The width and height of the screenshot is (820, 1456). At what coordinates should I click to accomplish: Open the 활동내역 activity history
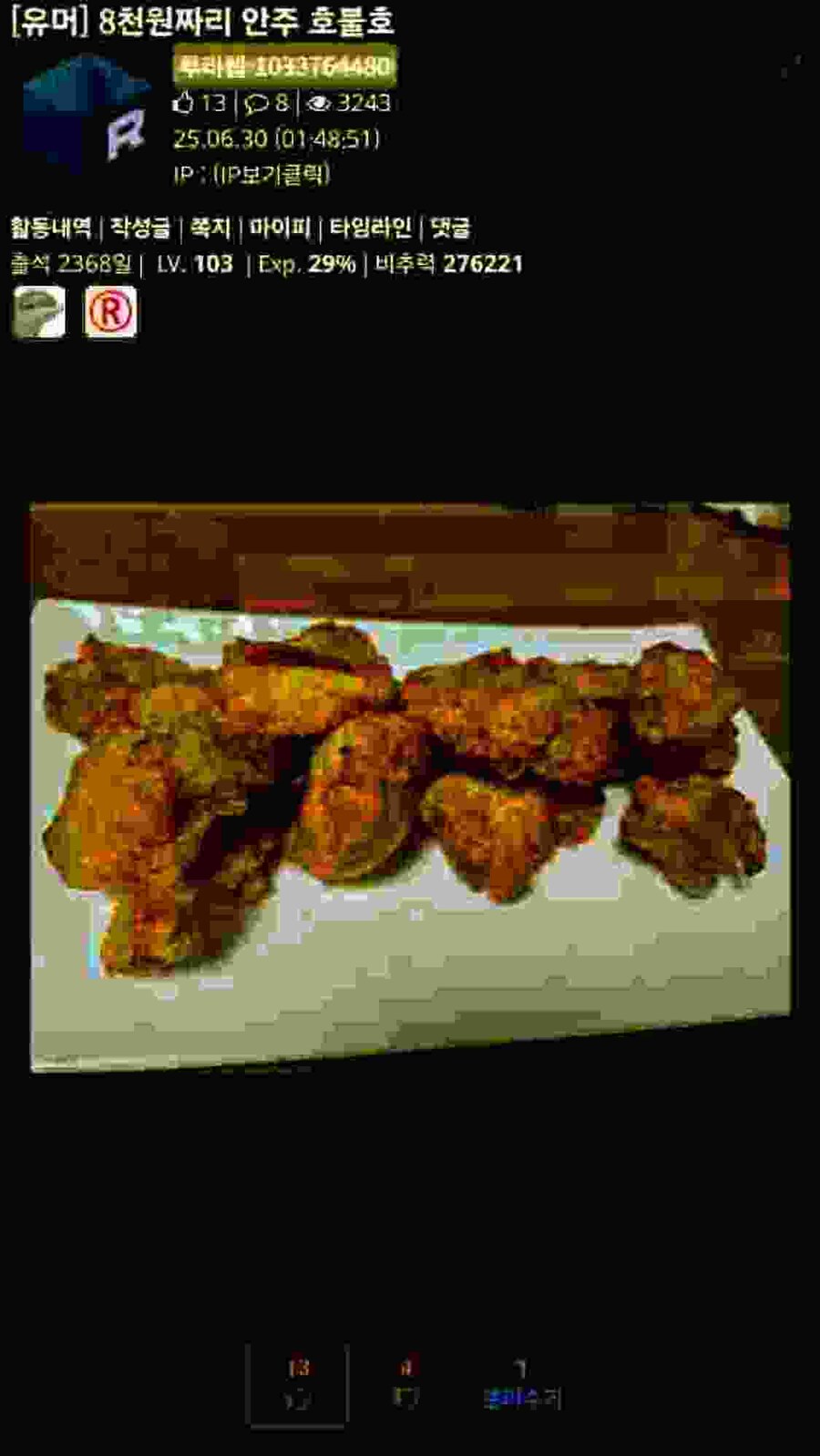point(51,228)
